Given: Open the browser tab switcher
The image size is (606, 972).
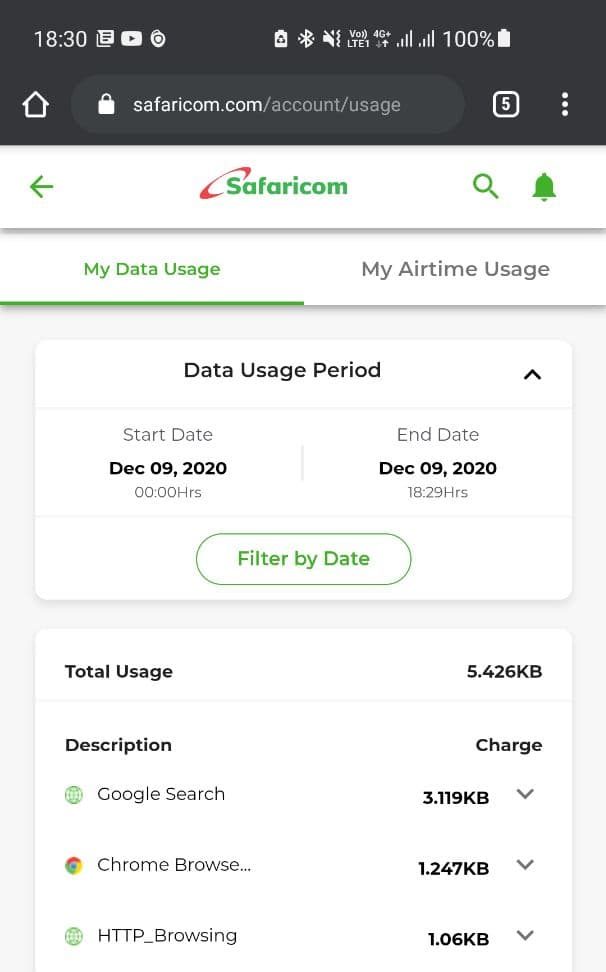Looking at the screenshot, I should point(506,104).
